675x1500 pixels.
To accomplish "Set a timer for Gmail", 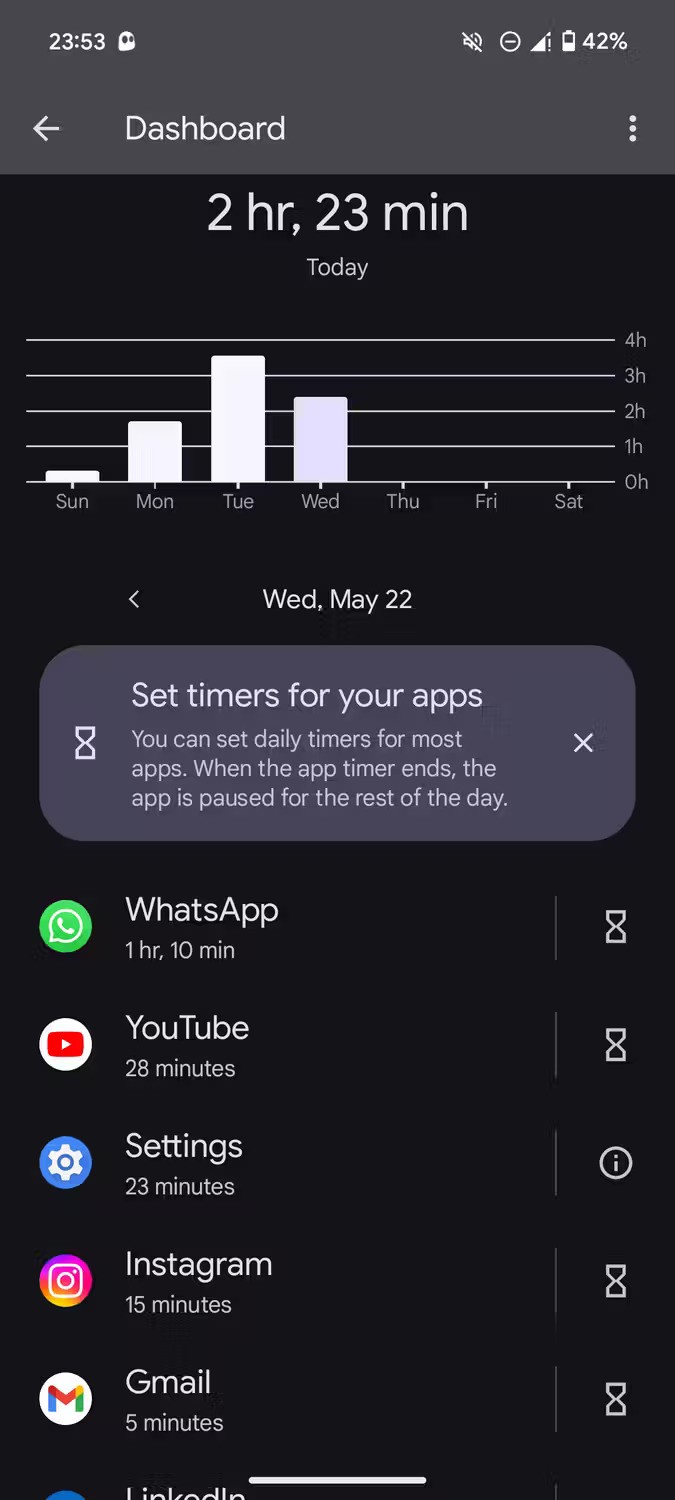I will point(615,1399).
